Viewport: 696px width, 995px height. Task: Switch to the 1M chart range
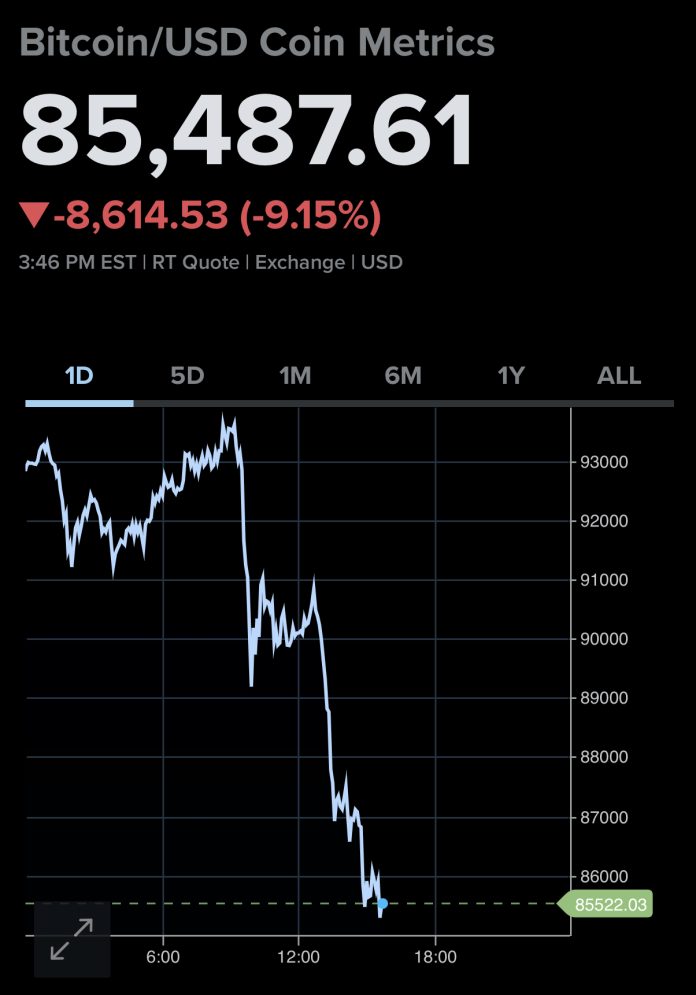[295, 376]
